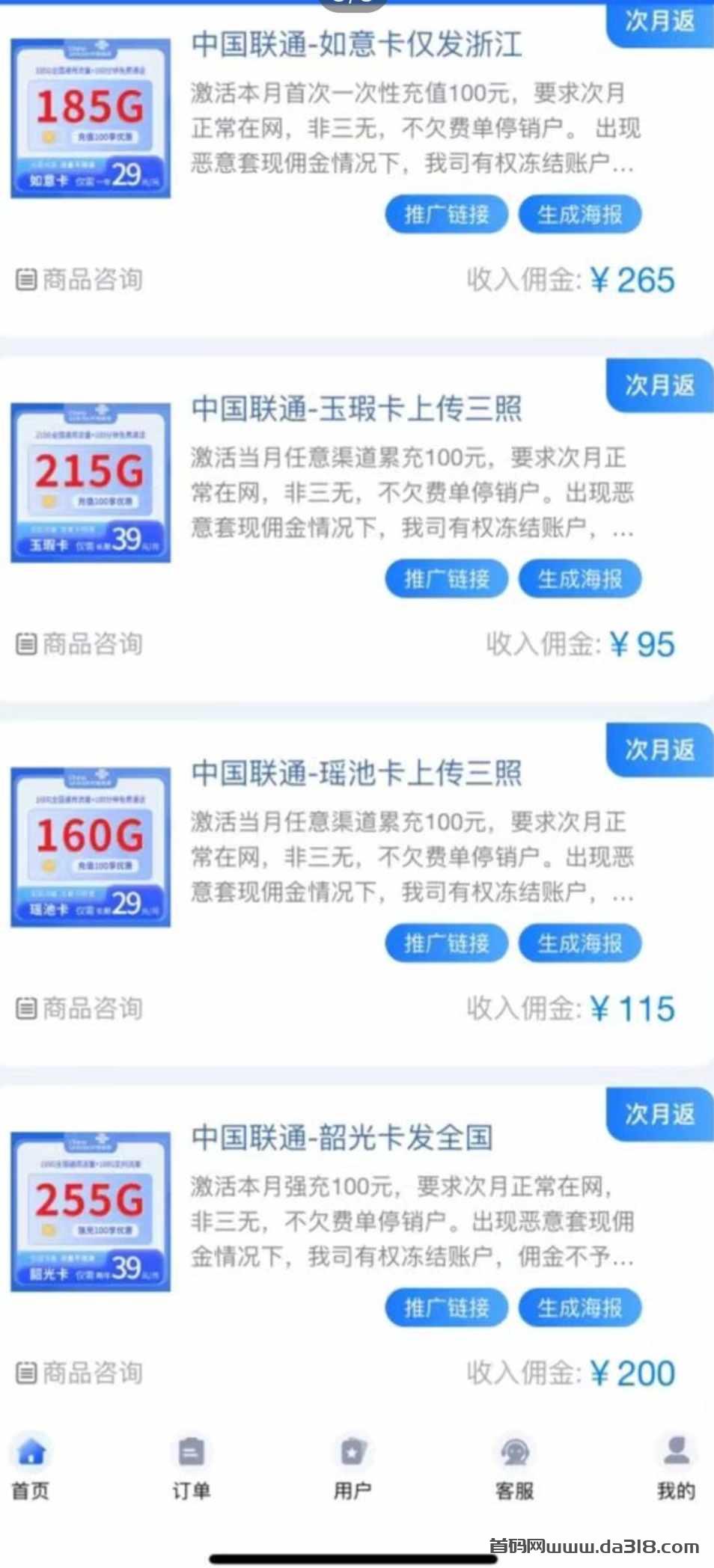Screen dimensions: 714x1568
Task: Open 商品咨询 for the 瑶池卡 product
Action: 79,1008
